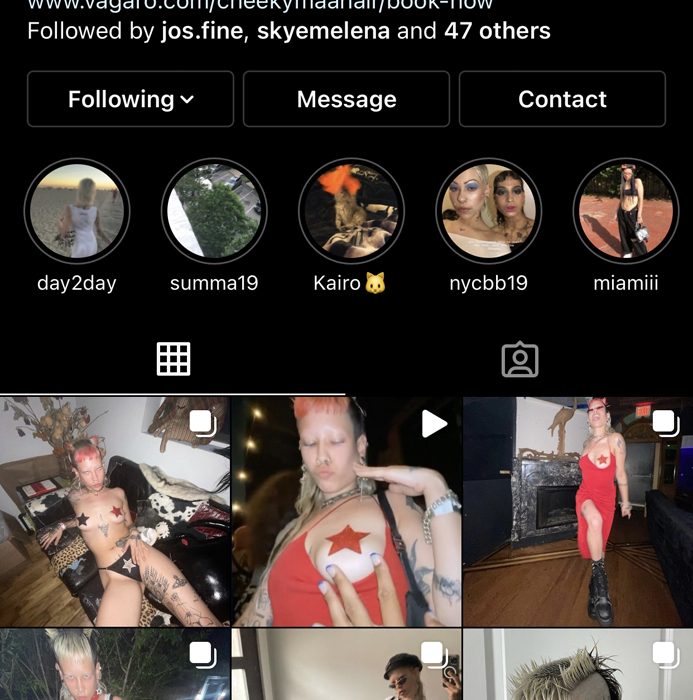Switch to the tagged photos tab
Screen dimensions: 693x700
click(519, 359)
